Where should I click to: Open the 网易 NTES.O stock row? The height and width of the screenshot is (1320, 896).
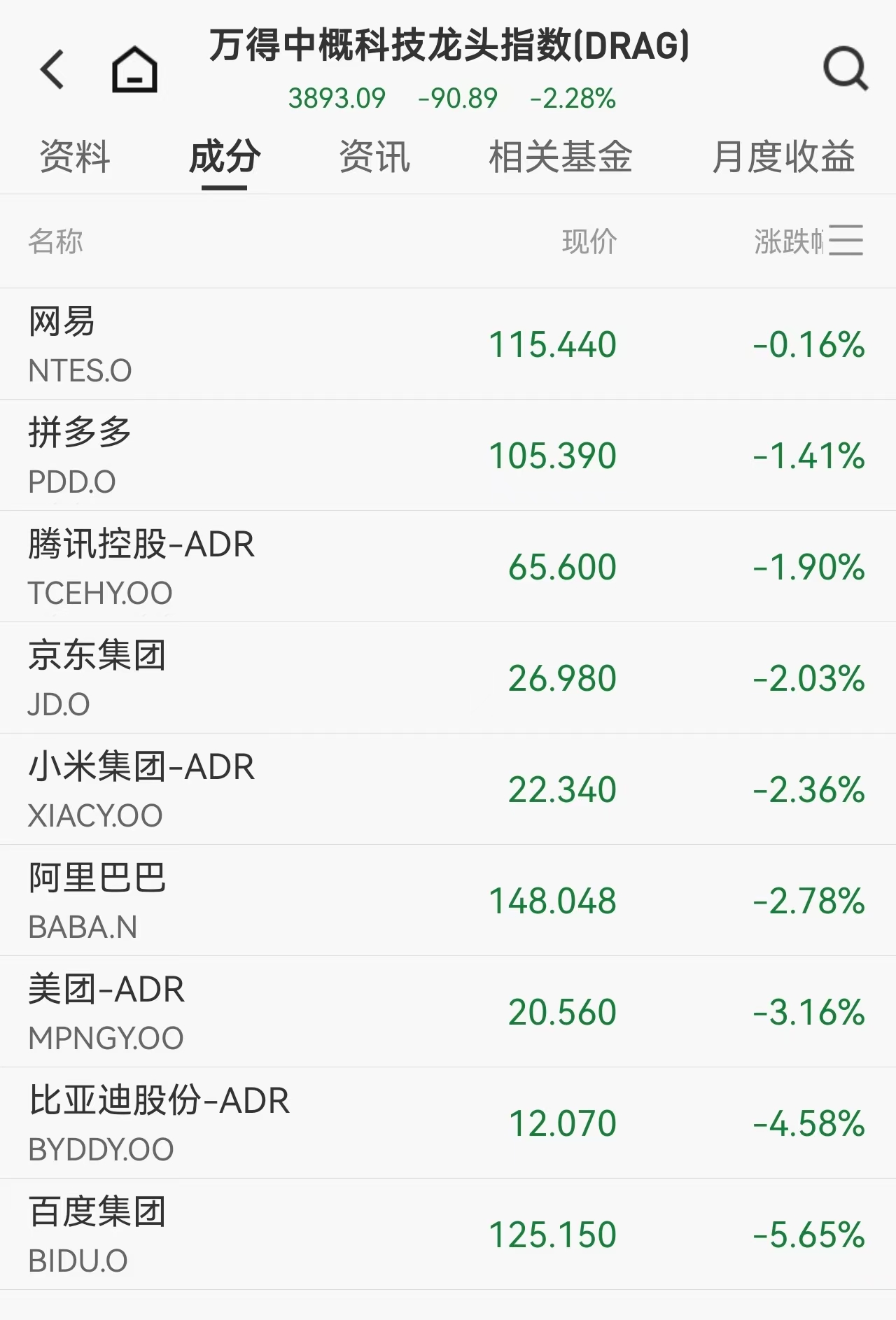(x=448, y=344)
